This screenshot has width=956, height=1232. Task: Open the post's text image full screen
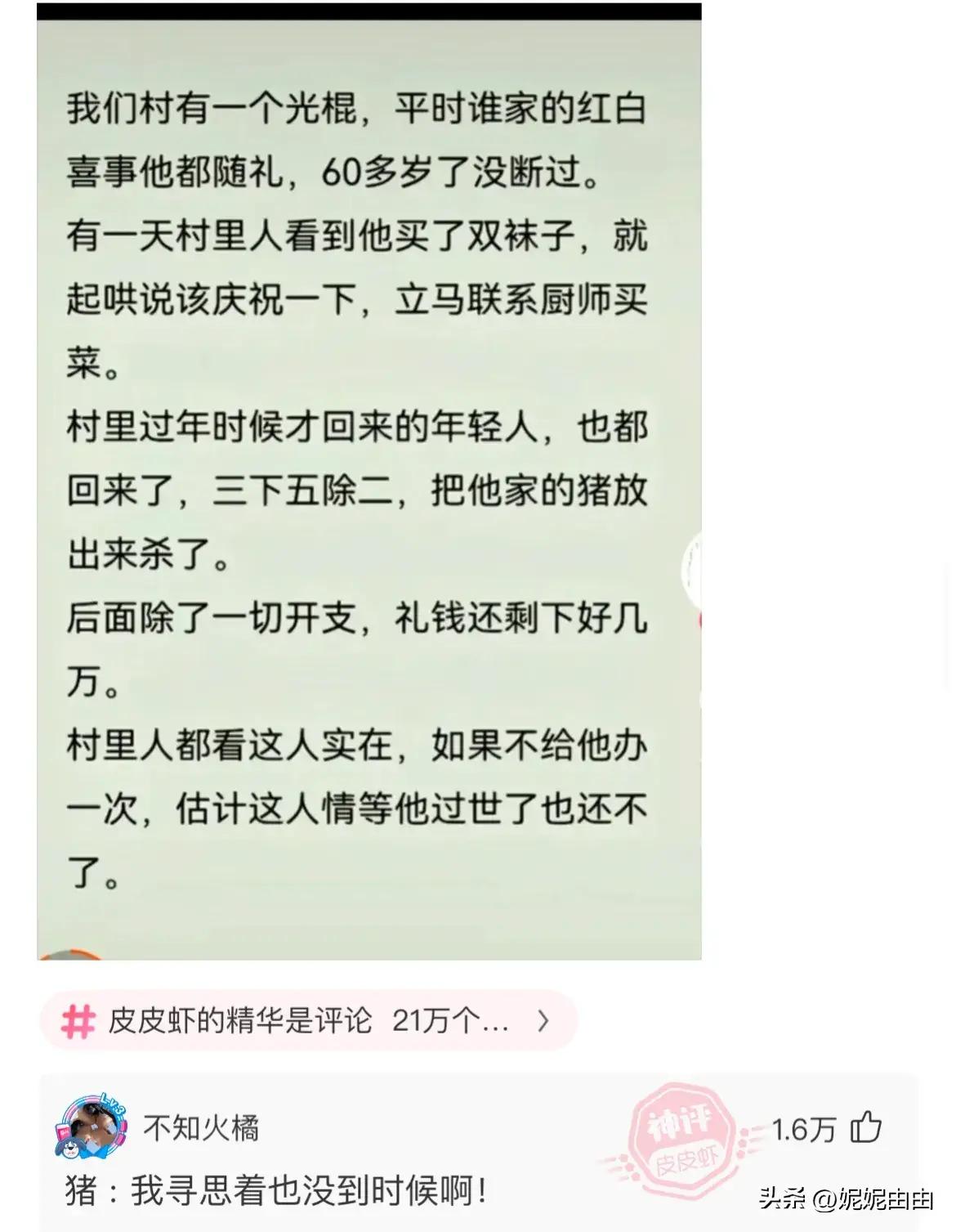[x=369, y=482]
